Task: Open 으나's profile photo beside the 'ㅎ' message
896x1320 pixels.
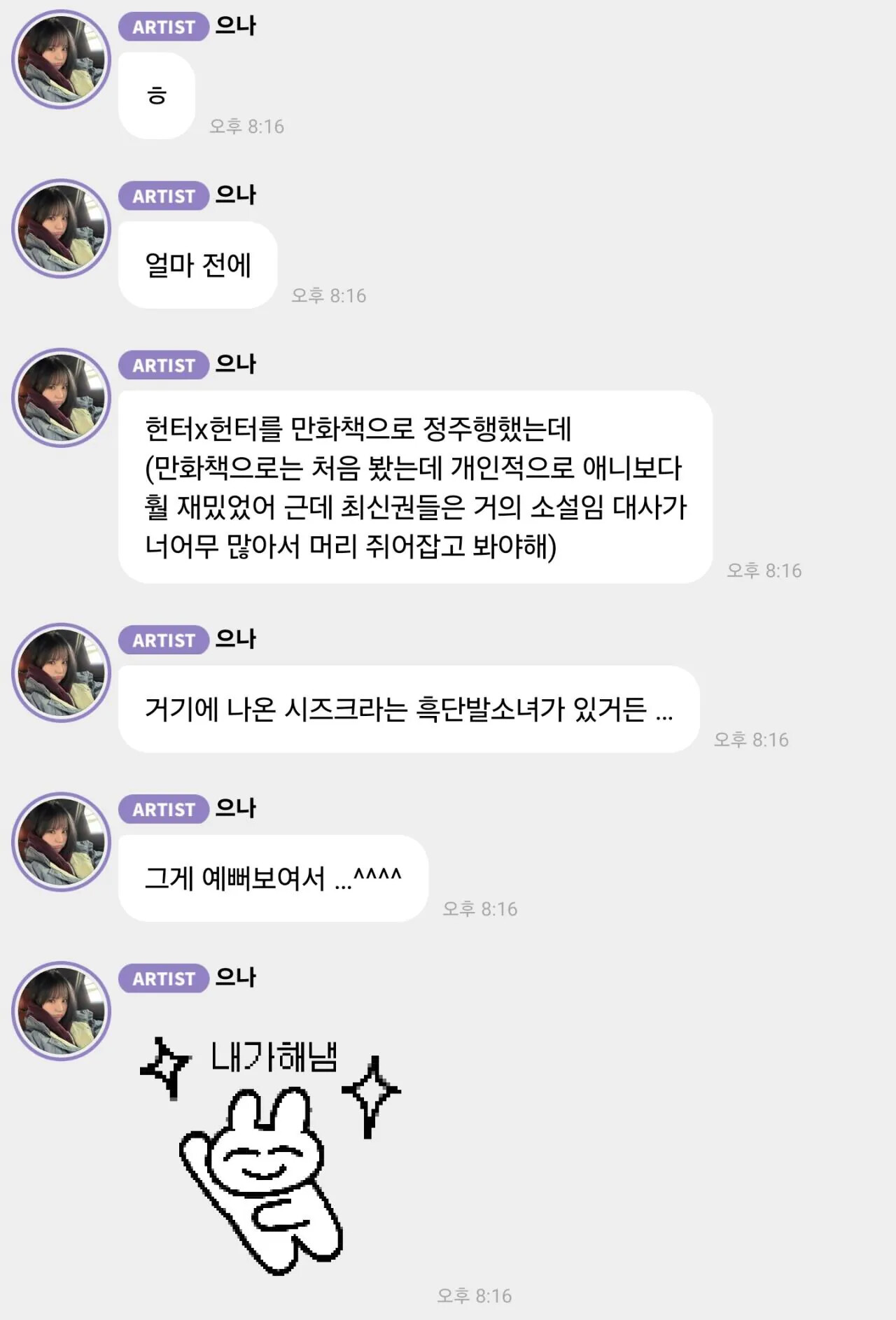Action: (x=61, y=59)
